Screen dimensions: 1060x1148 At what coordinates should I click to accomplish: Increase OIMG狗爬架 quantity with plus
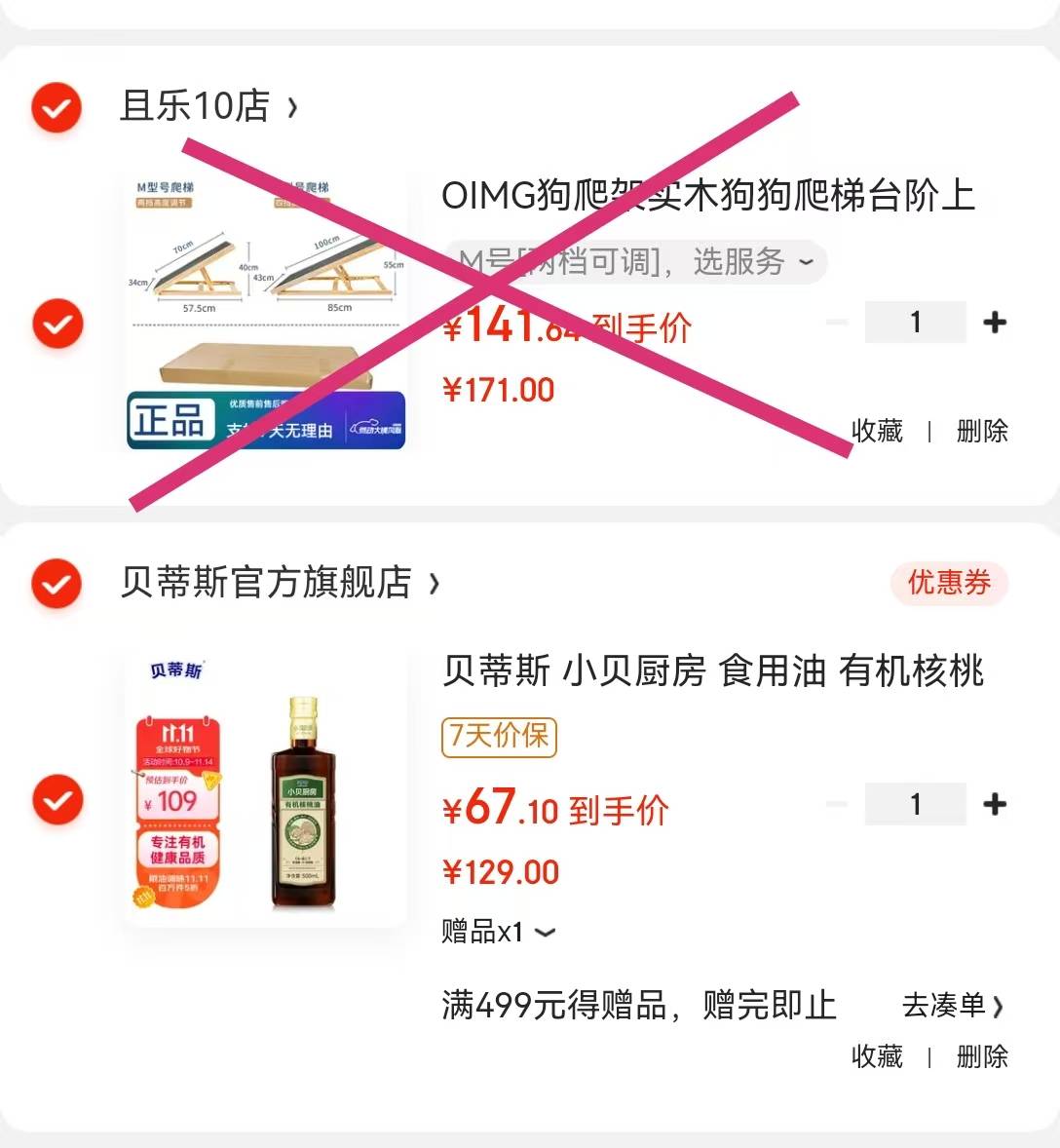[995, 323]
